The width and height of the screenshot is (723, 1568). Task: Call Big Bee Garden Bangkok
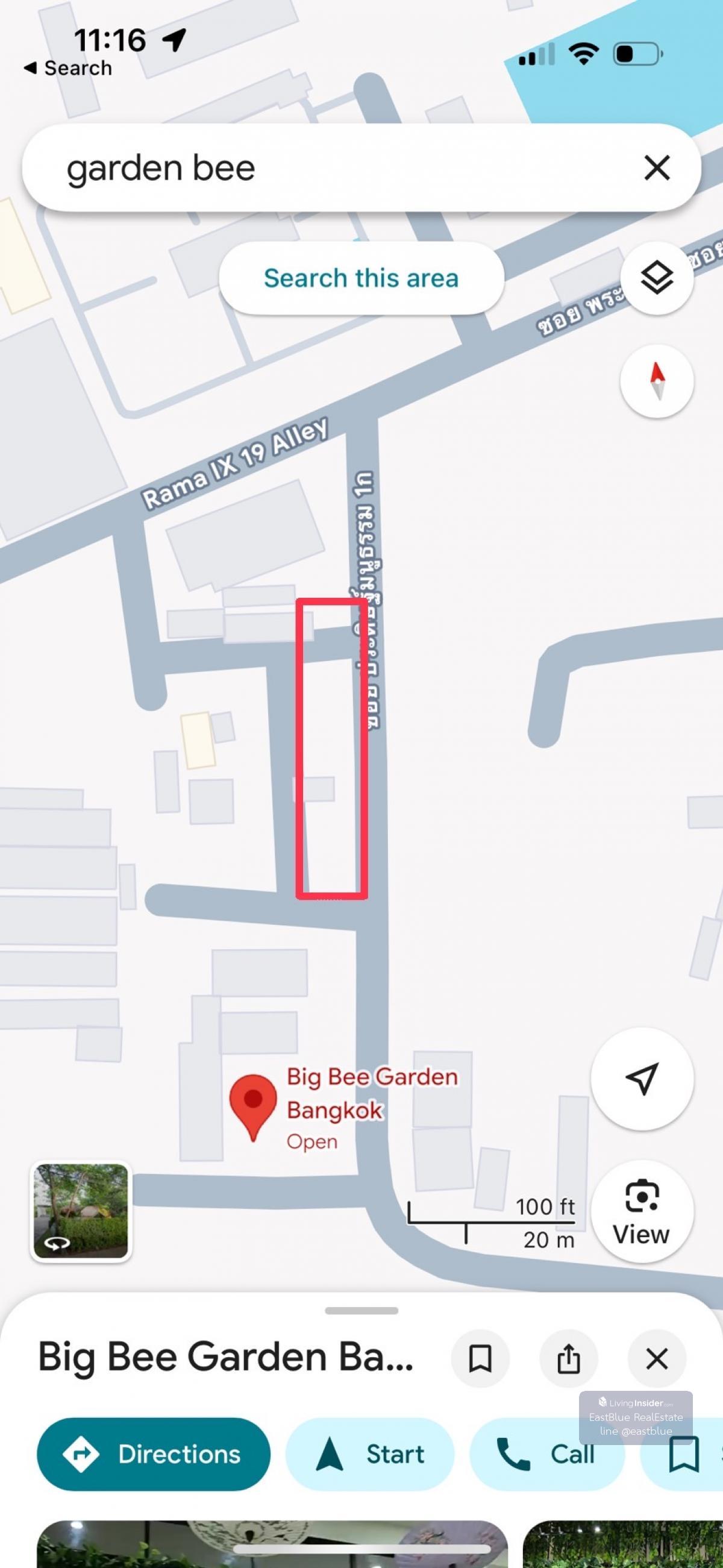[x=546, y=1454]
